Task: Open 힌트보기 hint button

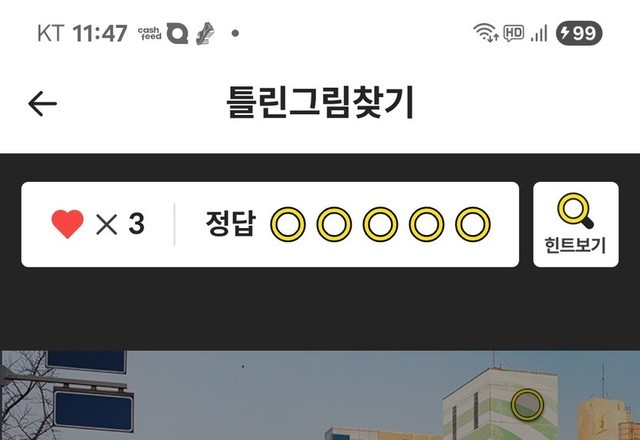Action: (x=575, y=224)
